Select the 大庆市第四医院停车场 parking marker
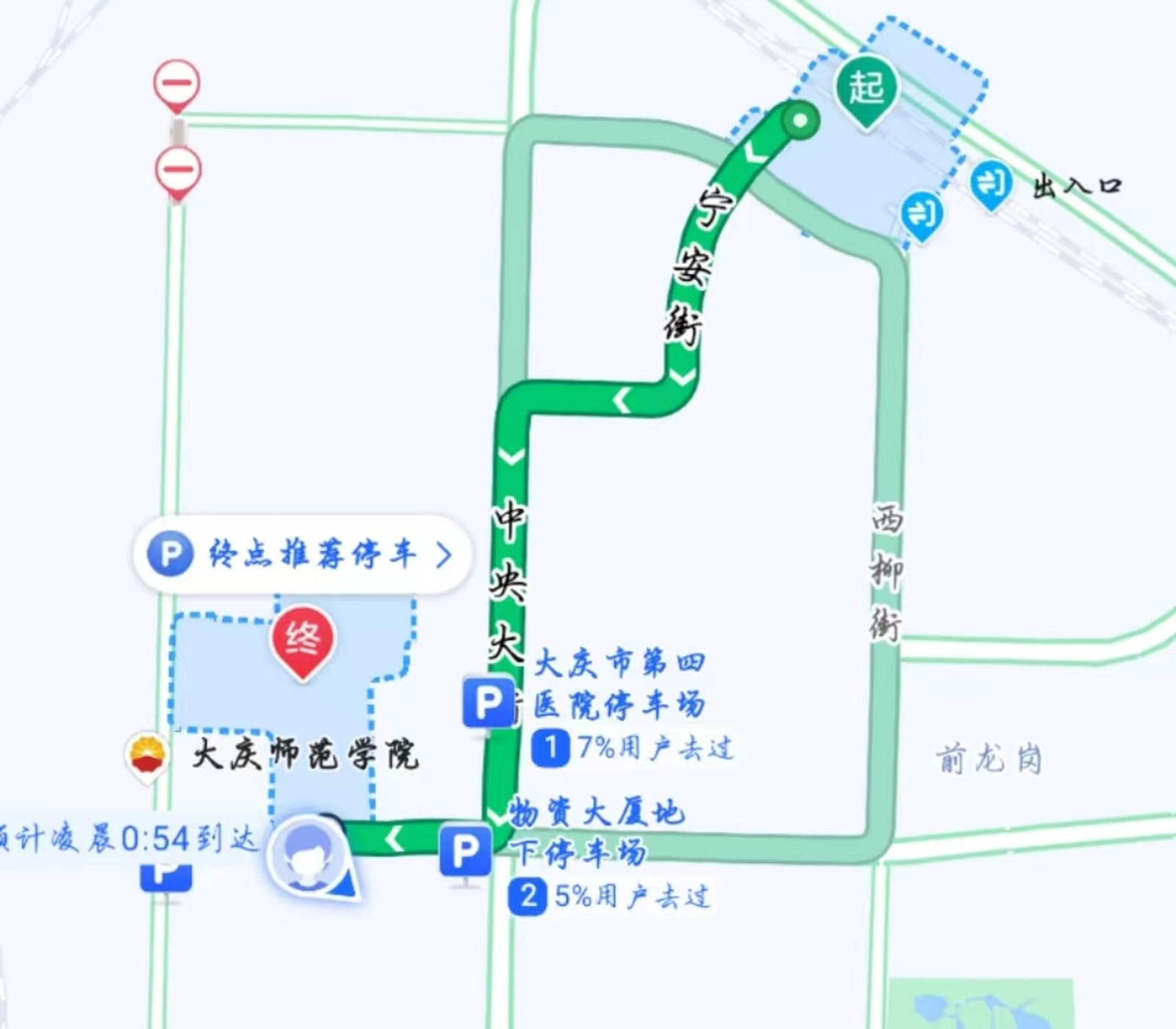1176x1029 pixels. tap(489, 703)
